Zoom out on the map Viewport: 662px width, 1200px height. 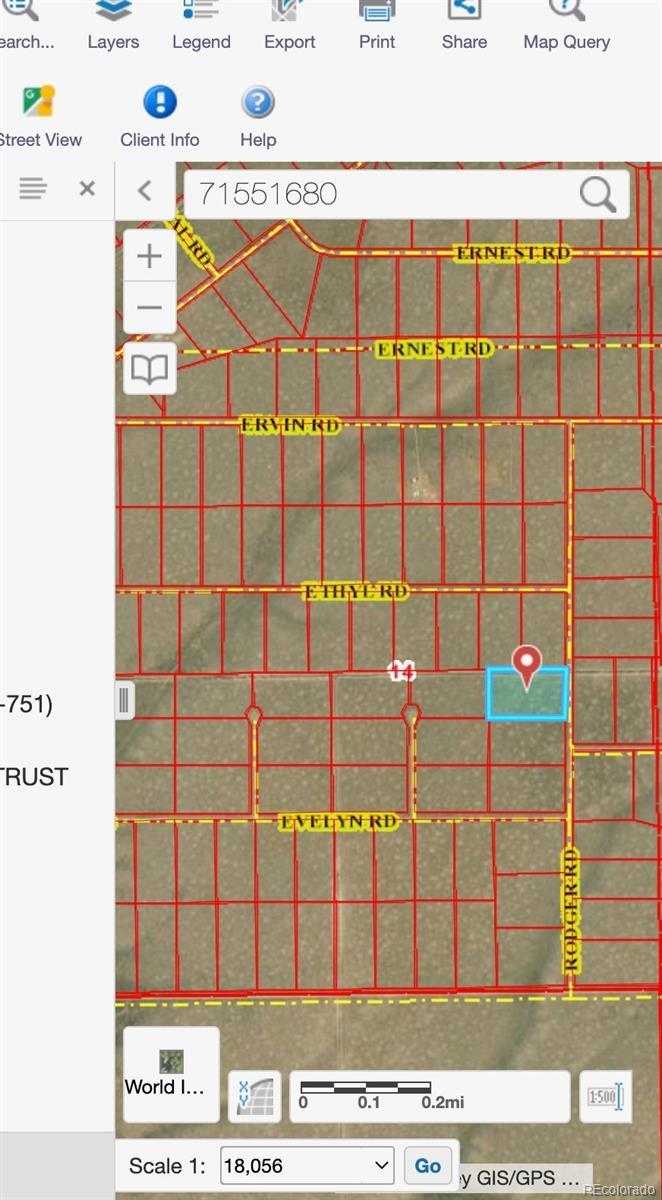tap(149, 307)
